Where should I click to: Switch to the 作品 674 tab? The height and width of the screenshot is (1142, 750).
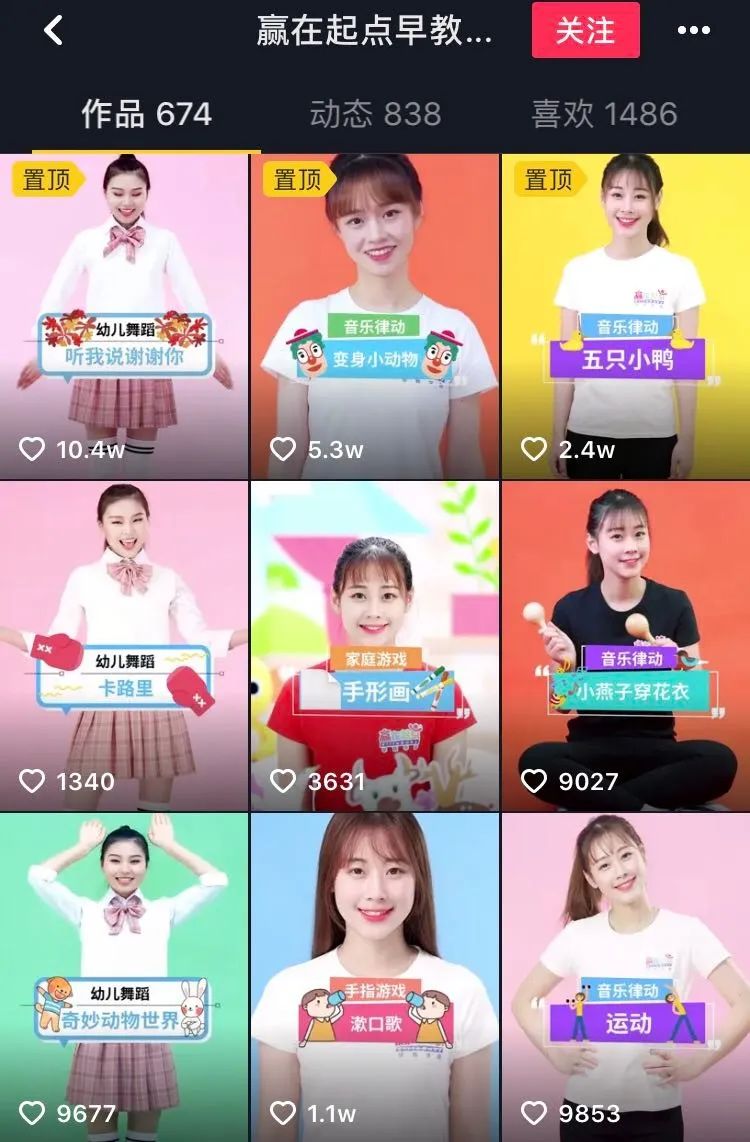[x=146, y=114]
